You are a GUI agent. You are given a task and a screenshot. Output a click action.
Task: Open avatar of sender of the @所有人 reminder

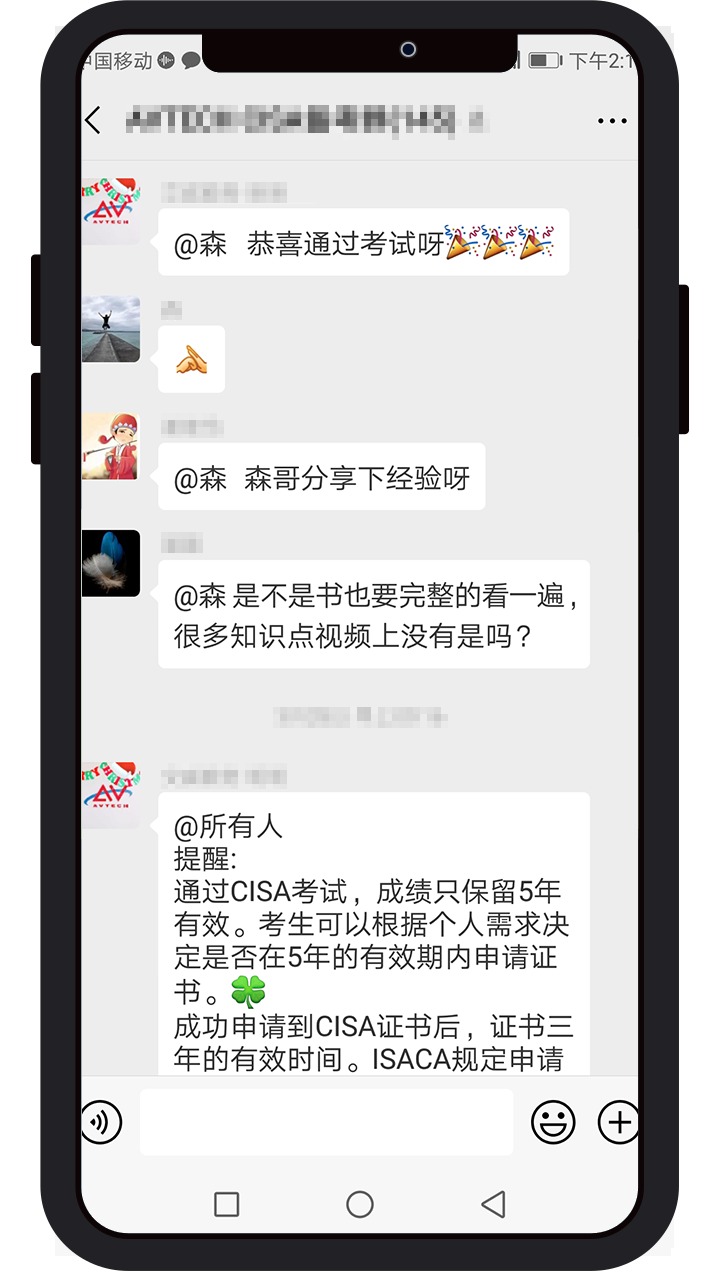tap(111, 797)
